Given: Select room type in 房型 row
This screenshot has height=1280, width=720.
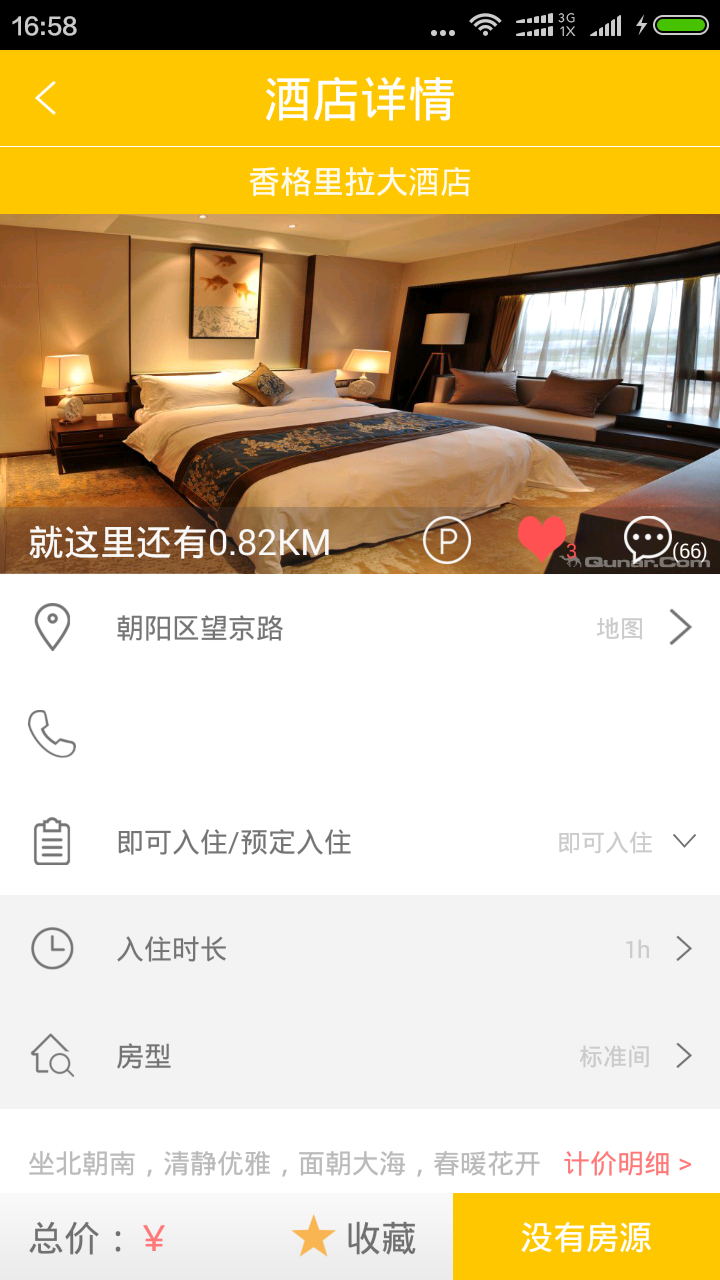Looking at the screenshot, I should [x=360, y=1056].
